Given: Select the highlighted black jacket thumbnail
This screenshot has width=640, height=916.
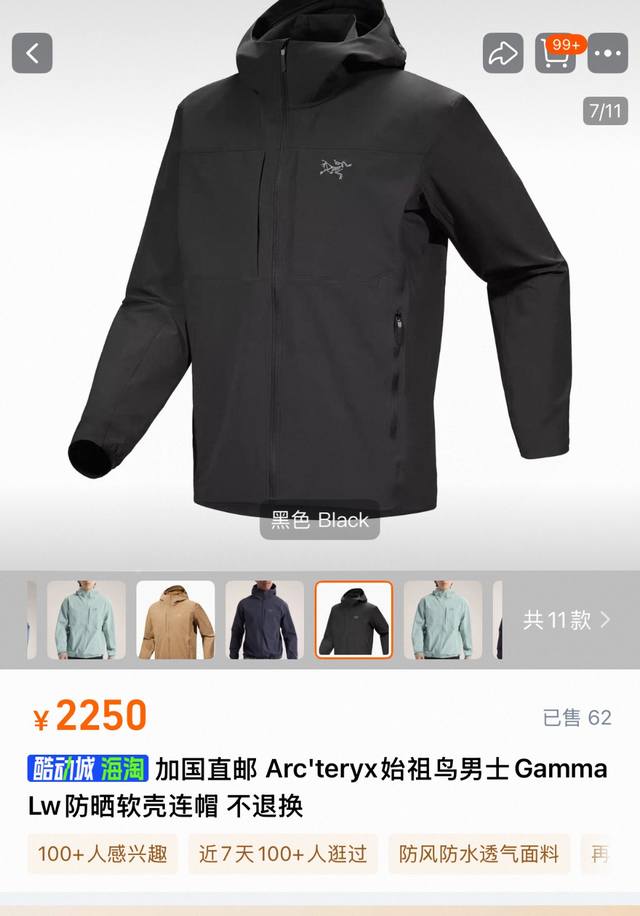Looking at the screenshot, I should click(354, 620).
